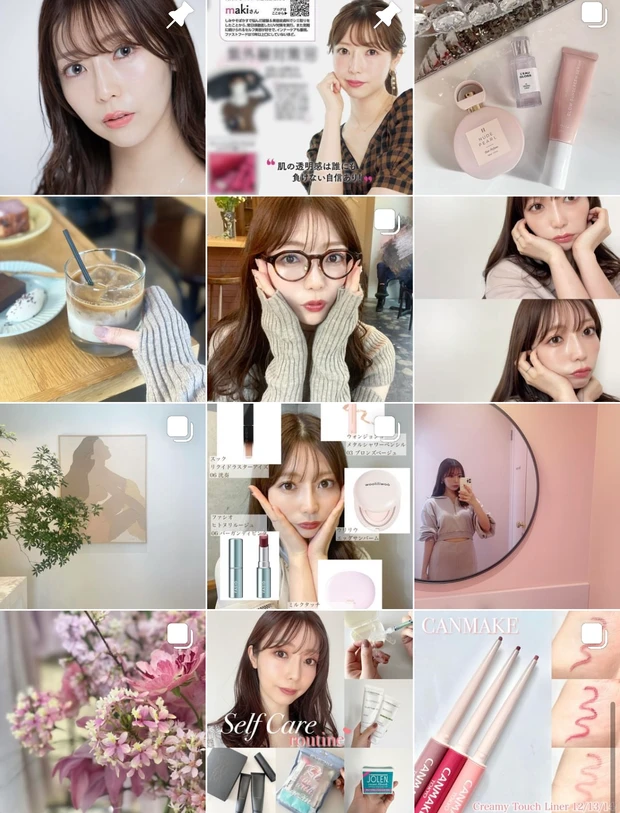View the iced coffee and brownie post
This screenshot has width=620, height=813.
102,298
